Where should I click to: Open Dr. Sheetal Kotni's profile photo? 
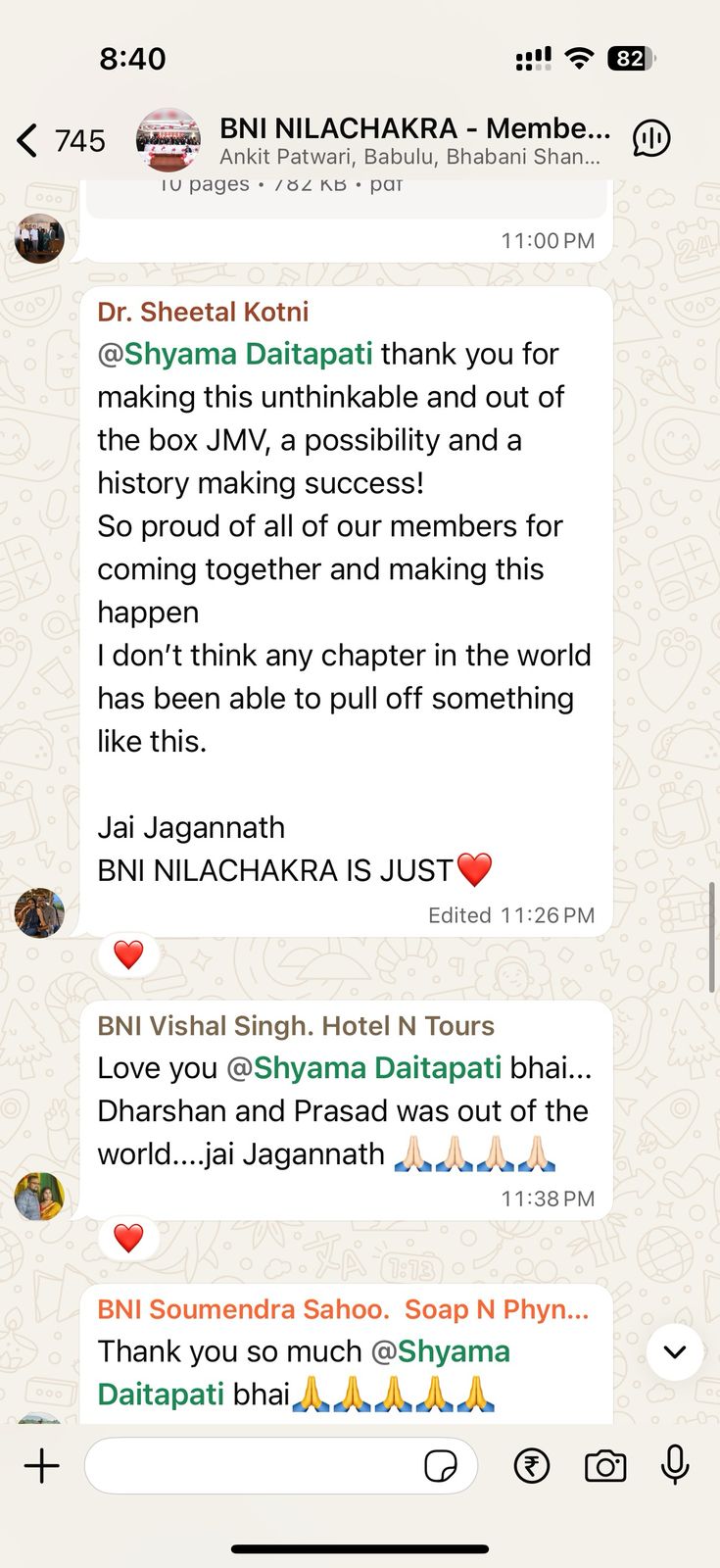point(39,913)
